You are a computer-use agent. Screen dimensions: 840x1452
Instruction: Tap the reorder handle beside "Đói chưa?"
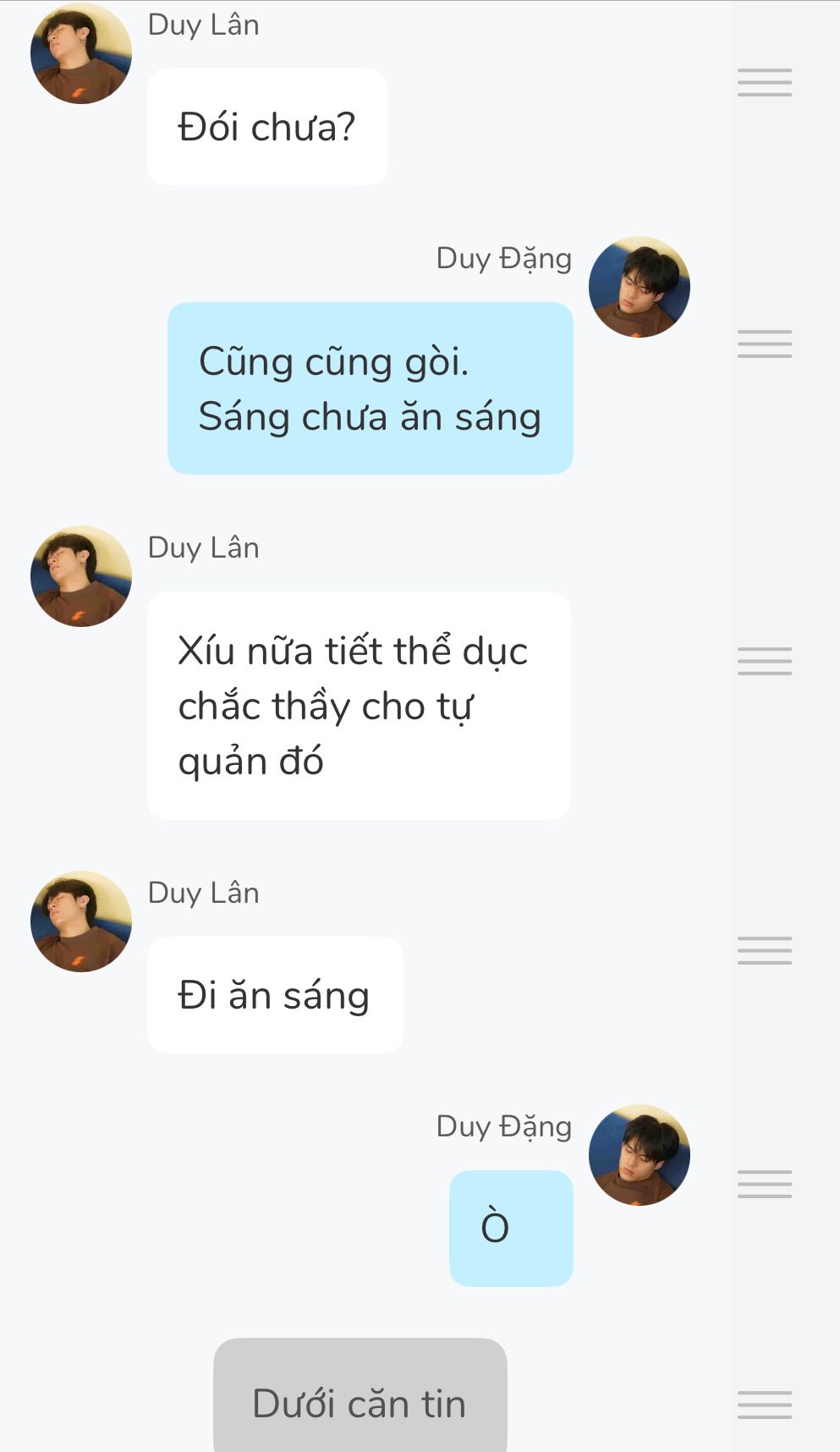point(765,83)
